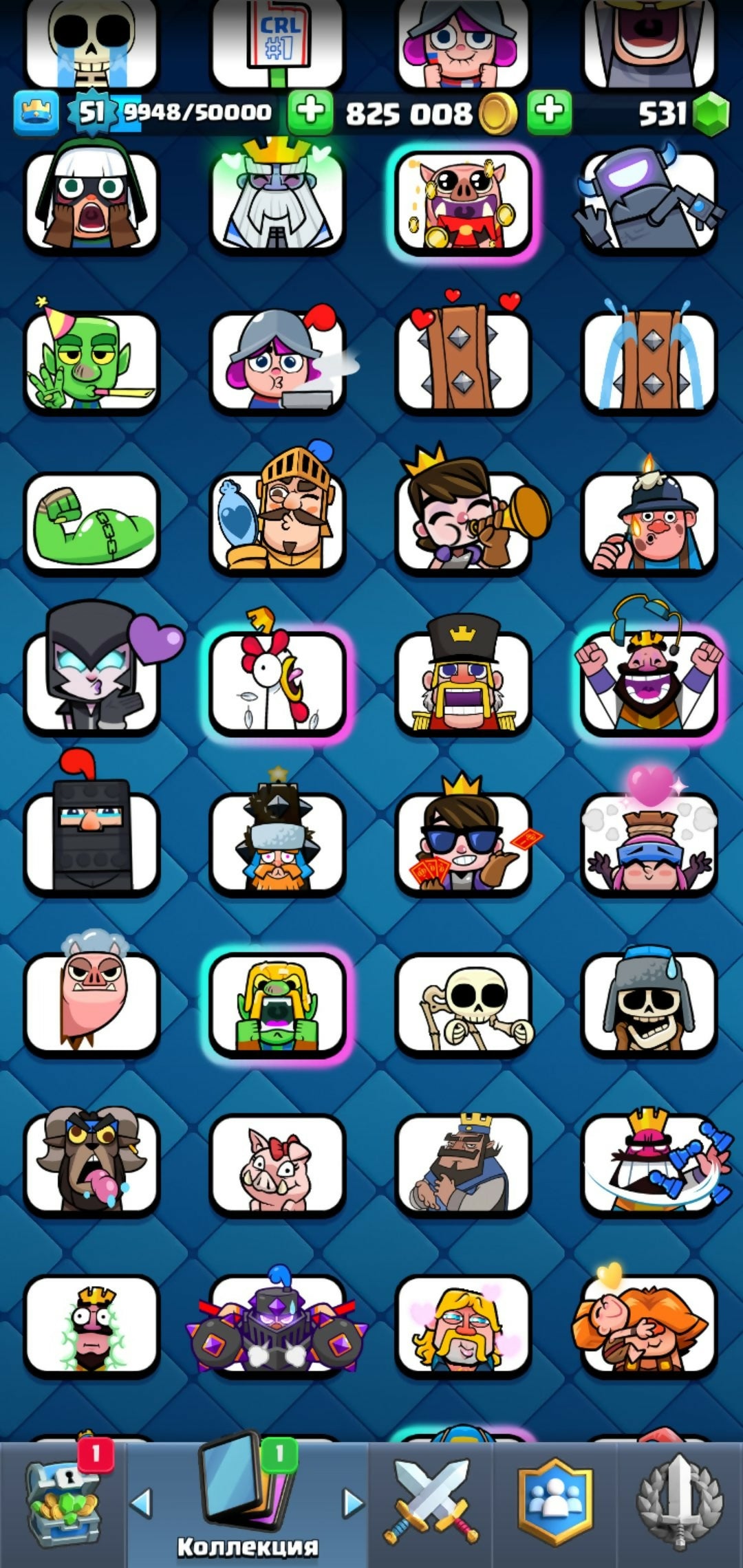Viewport: 743px width, 1568px height.
Task: Tap the plus button next to gems
Action: click(x=549, y=112)
